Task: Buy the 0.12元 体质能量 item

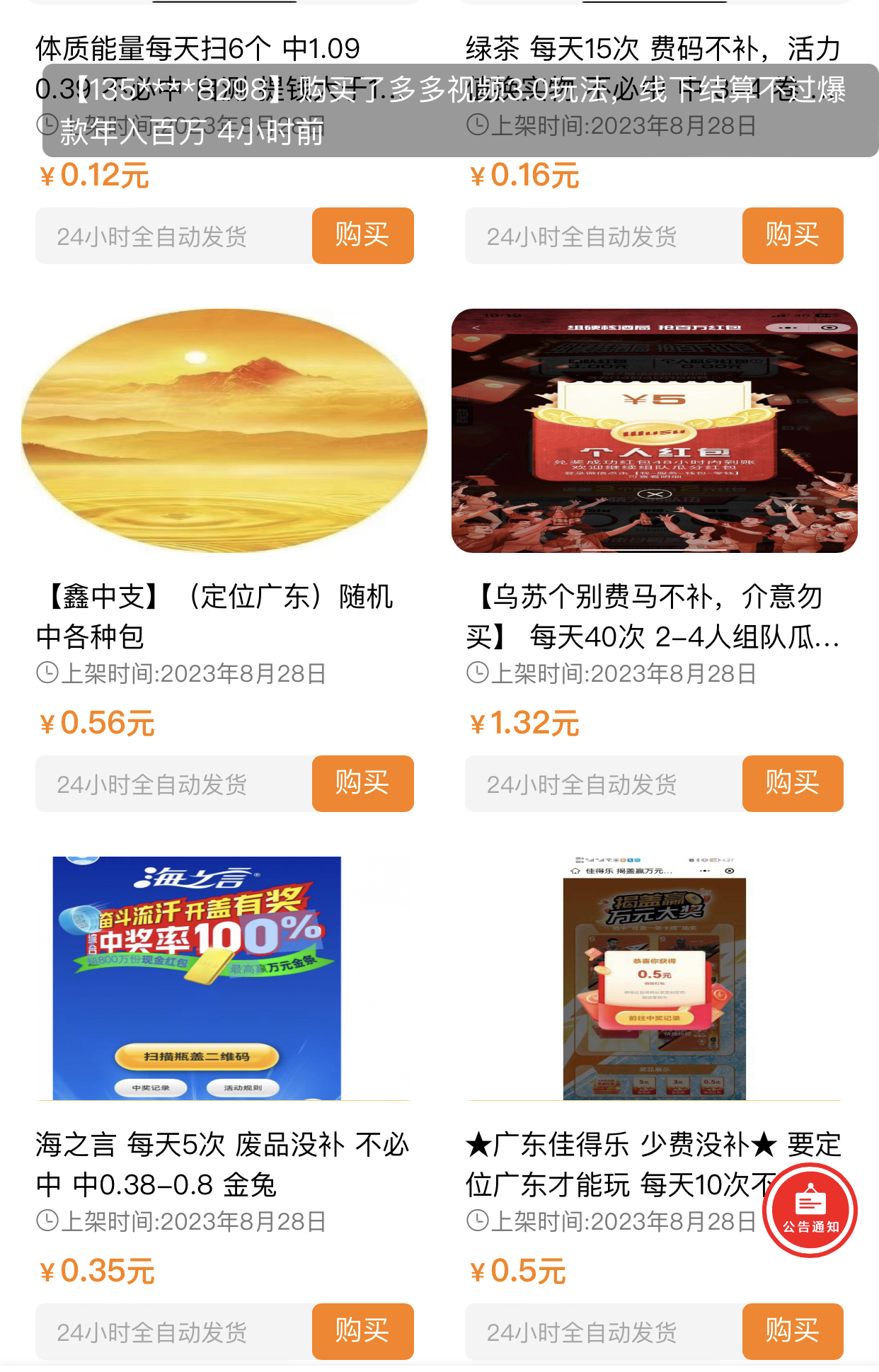Action: pos(362,235)
